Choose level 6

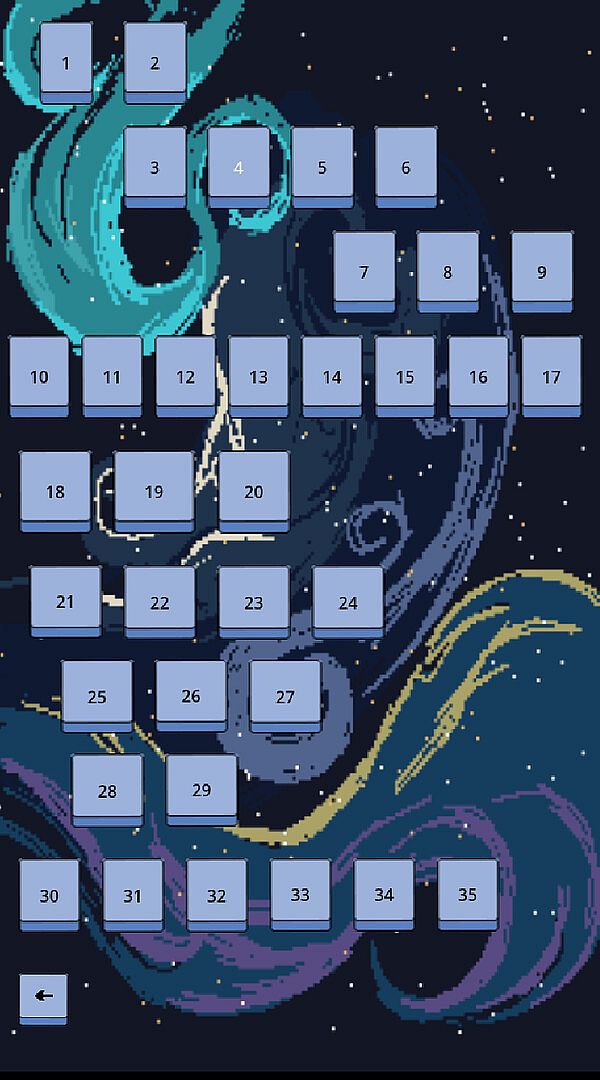click(x=405, y=166)
